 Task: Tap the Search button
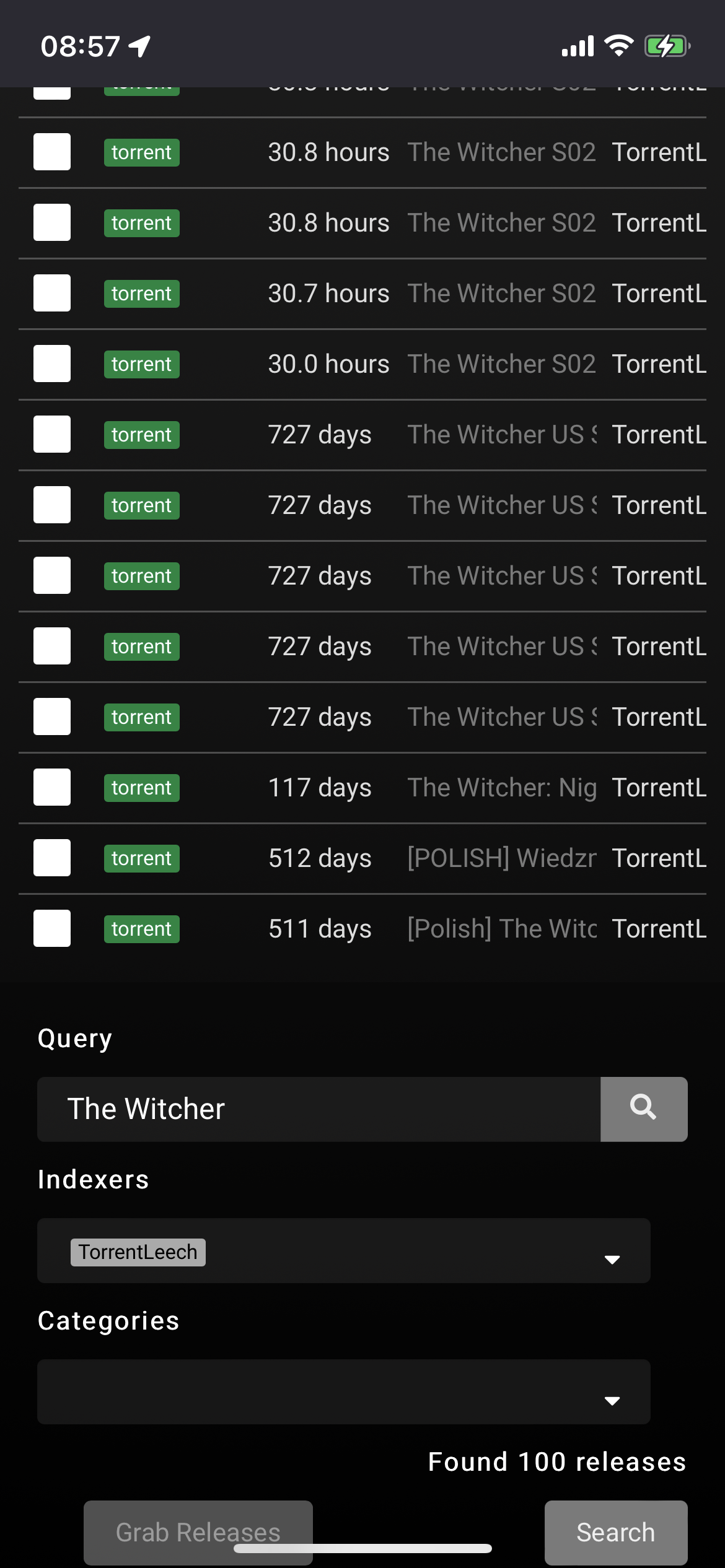[615, 1532]
